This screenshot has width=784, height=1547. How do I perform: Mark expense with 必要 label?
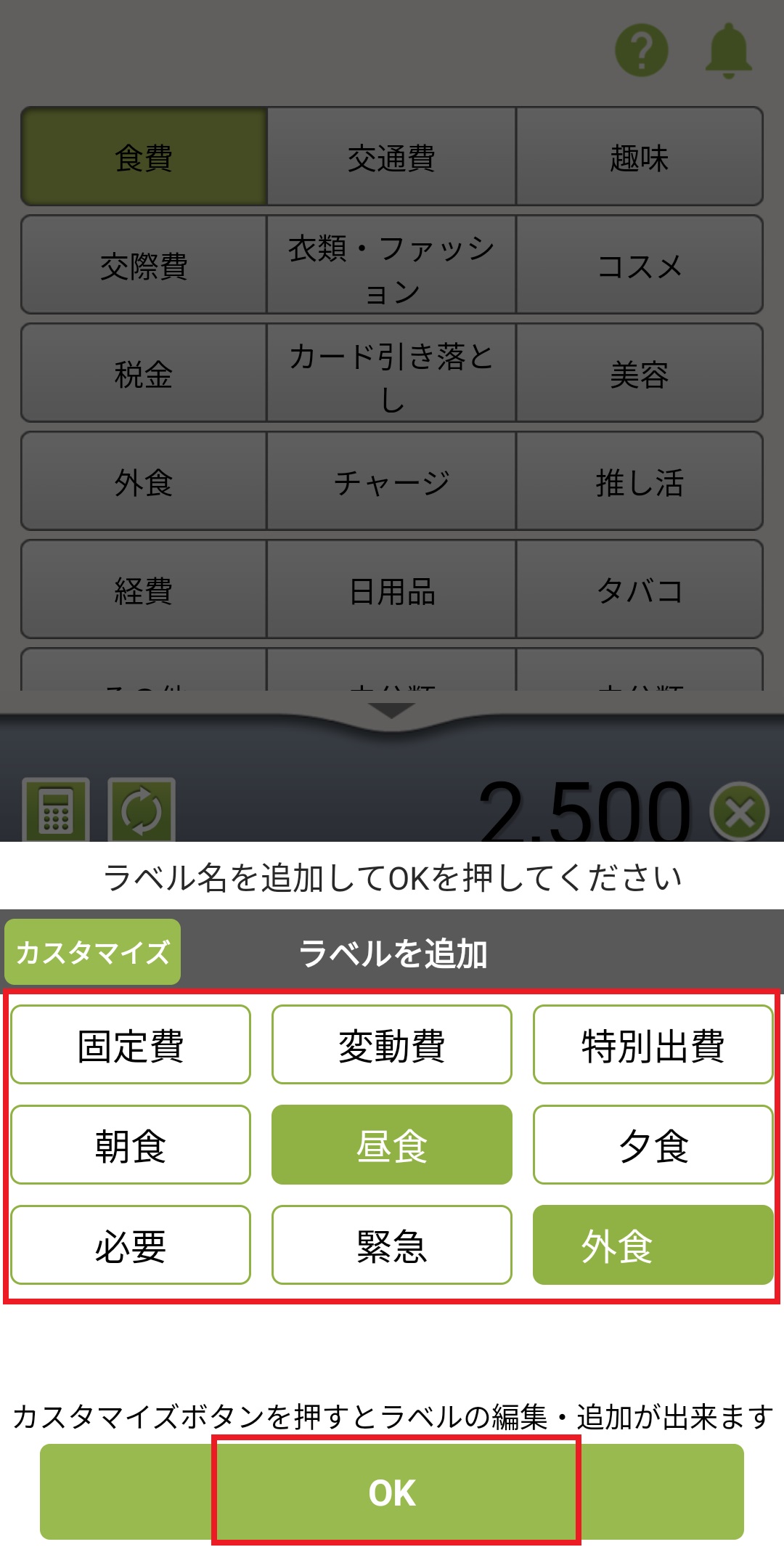pyautogui.click(x=131, y=1245)
